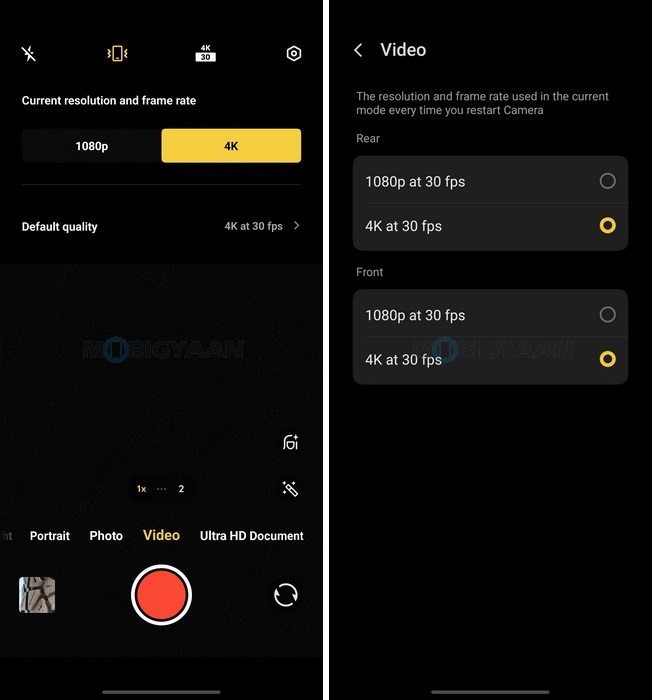This screenshot has height=700, width=652.
Task: Open the last captured thumbnail
Action: click(37, 595)
